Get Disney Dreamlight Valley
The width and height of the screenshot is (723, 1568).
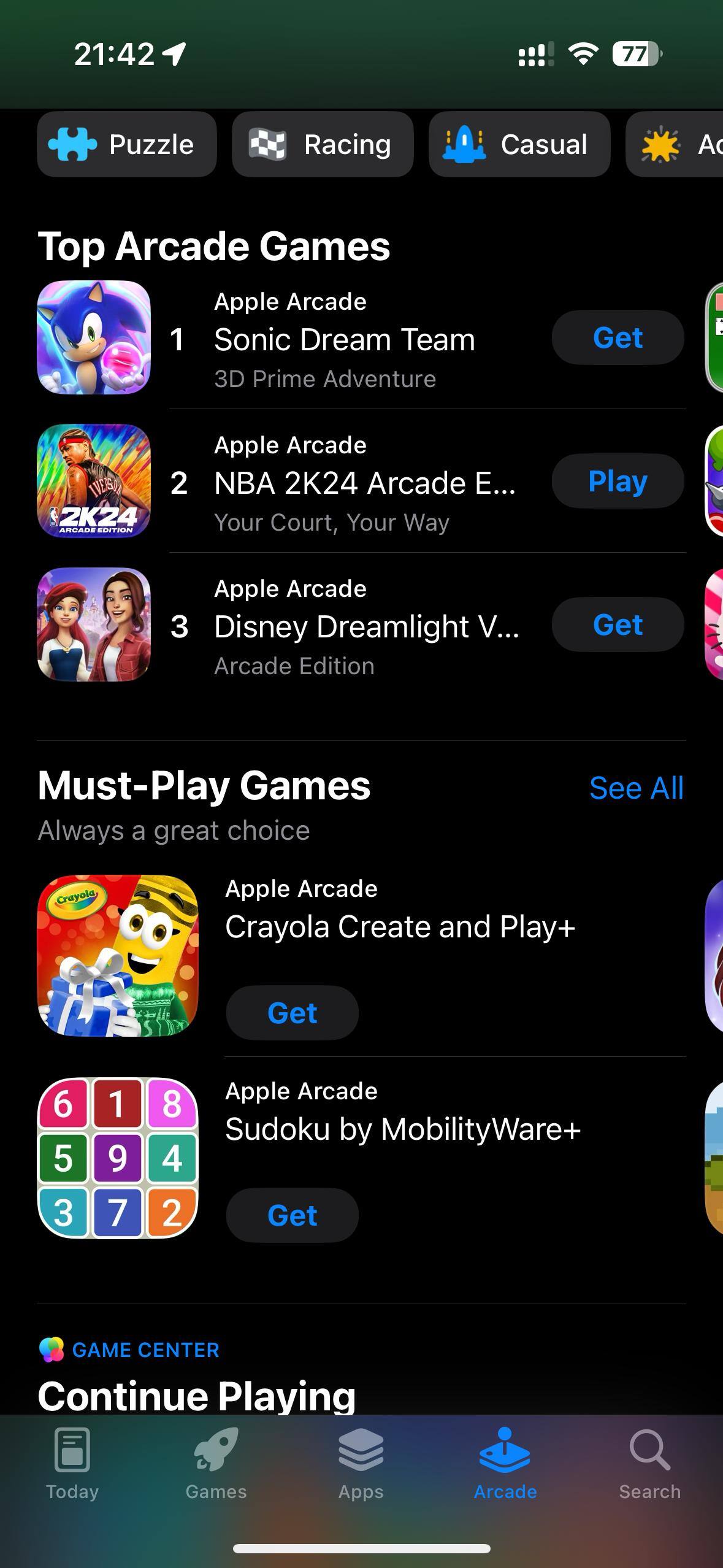pyautogui.click(x=617, y=625)
